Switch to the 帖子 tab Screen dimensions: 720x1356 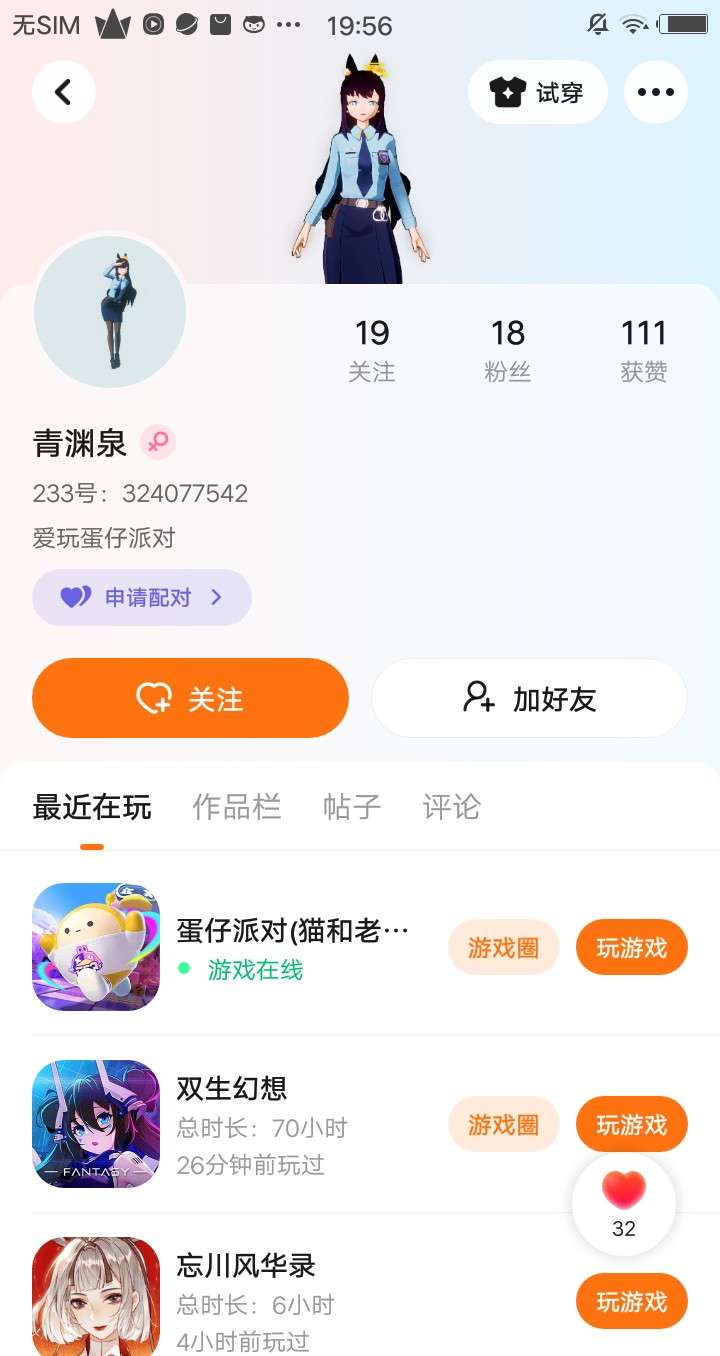[352, 807]
